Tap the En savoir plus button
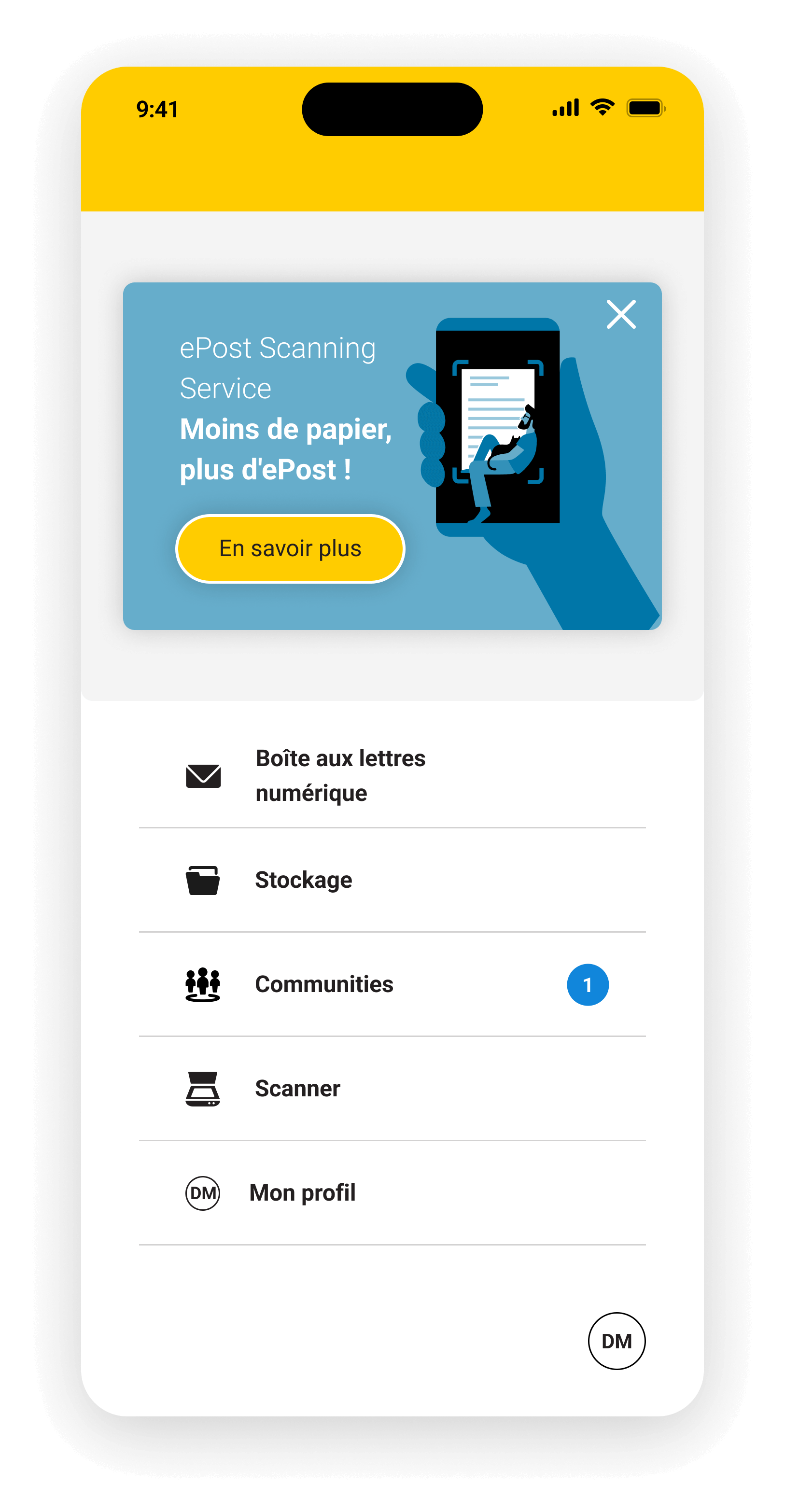Screen dimensions: 785x1512 pos(290,549)
